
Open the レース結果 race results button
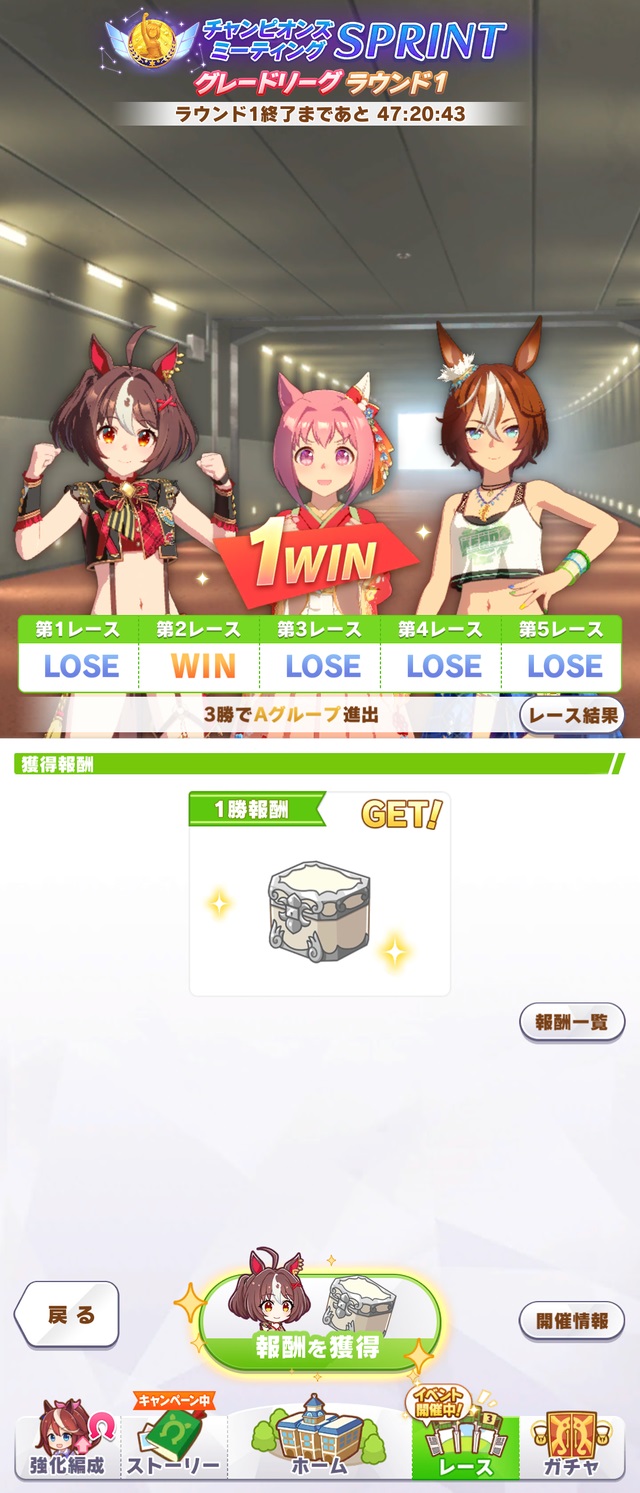click(572, 715)
